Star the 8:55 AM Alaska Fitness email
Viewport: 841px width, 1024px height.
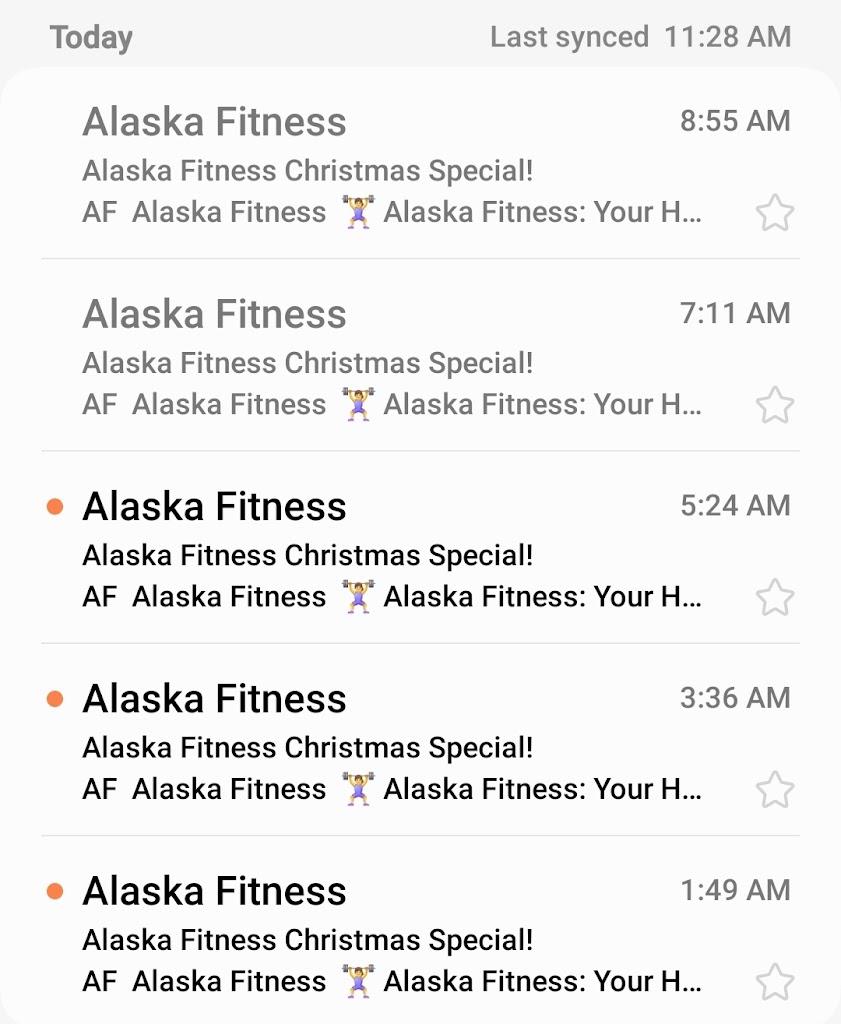pos(774,213)
